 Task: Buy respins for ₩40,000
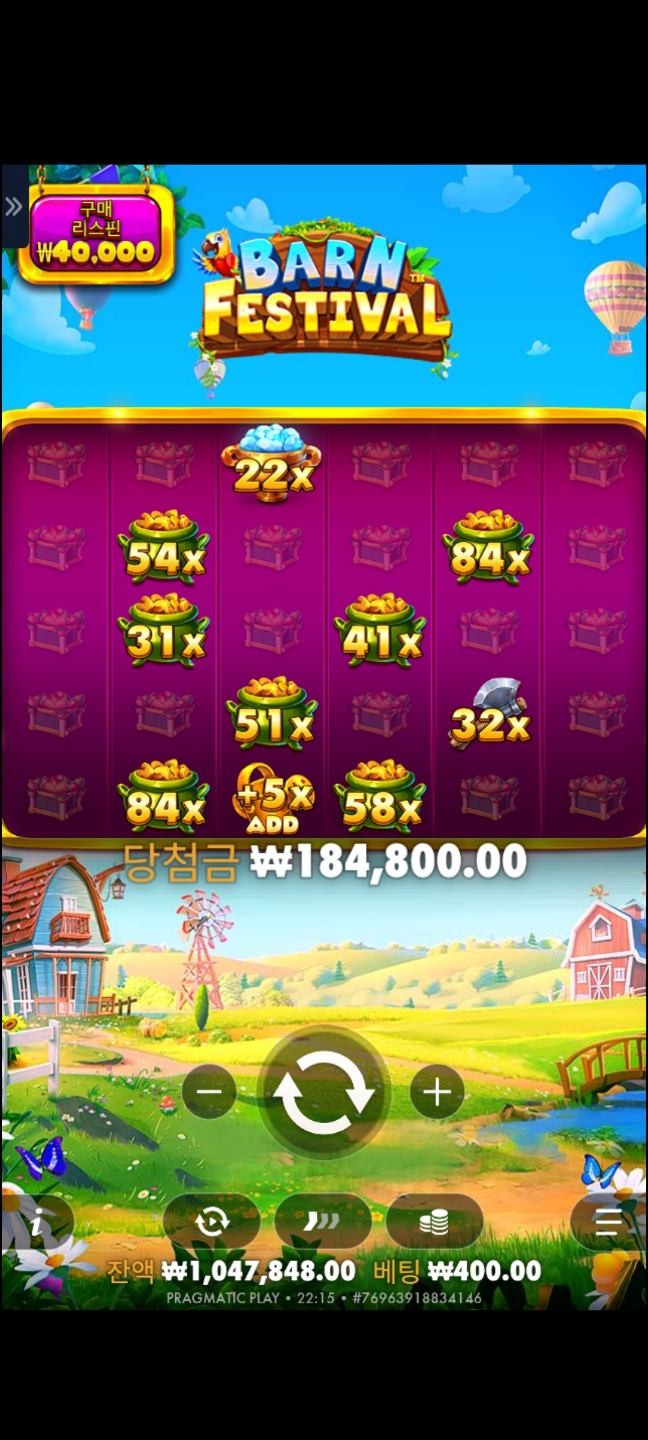tap(97, 233)
